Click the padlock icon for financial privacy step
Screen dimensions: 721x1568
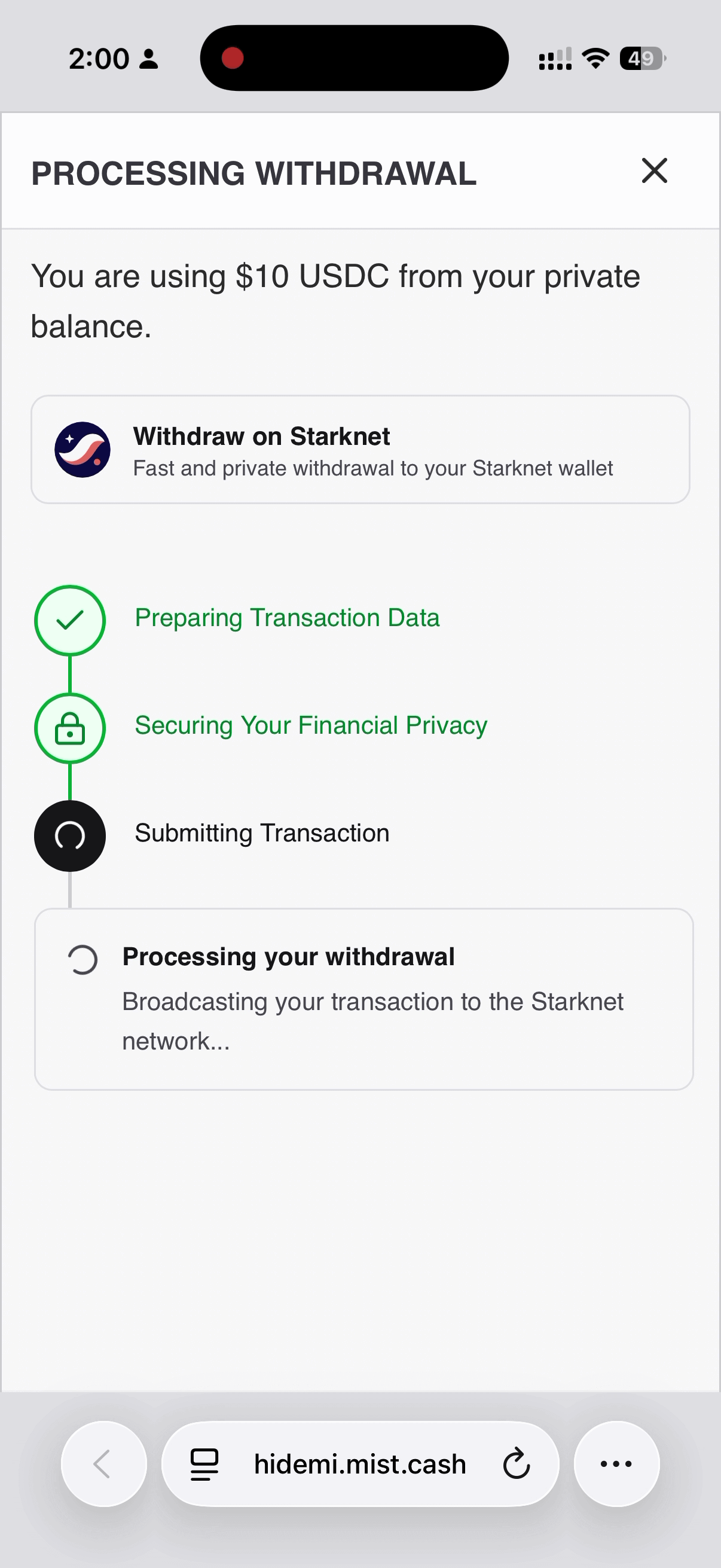pos(69,728)
